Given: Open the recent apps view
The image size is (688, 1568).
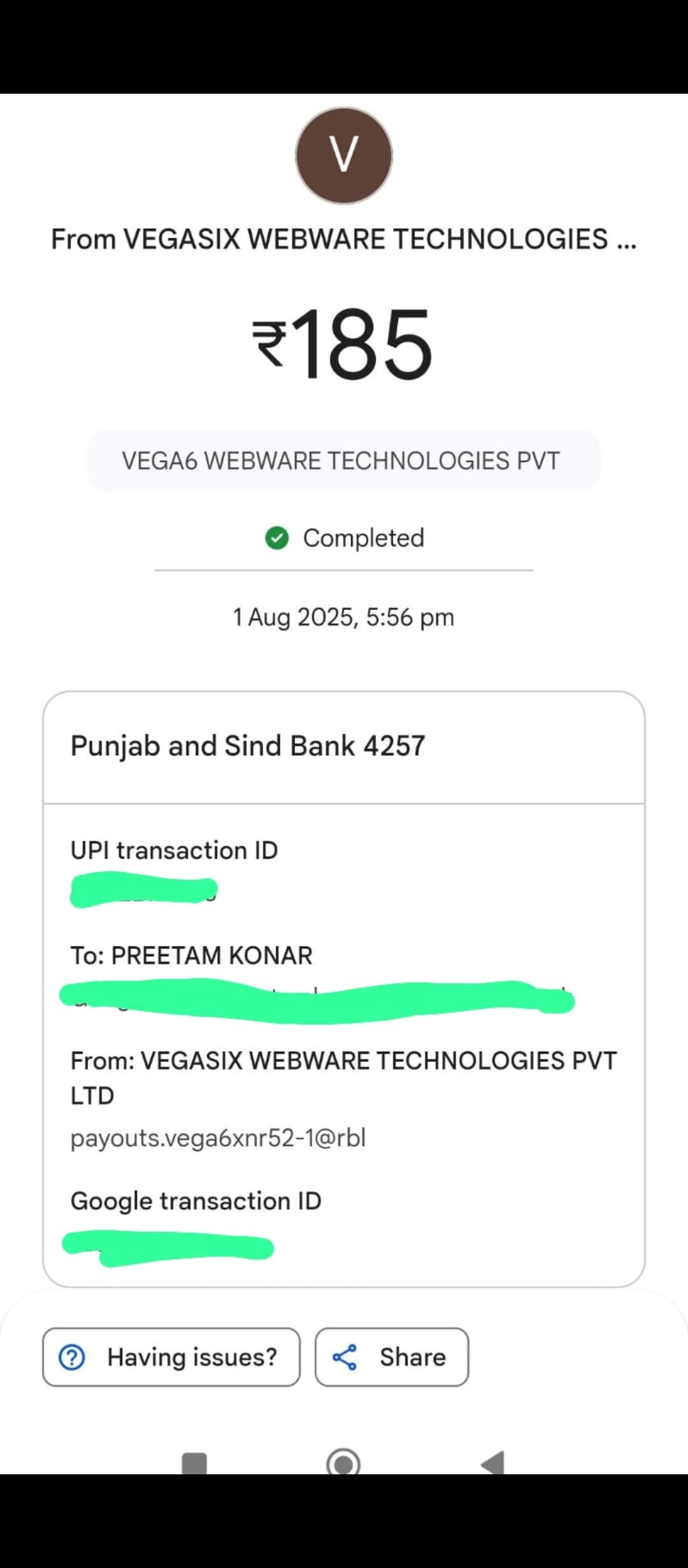Looking at the screenshot, I should click(x=194, y=1463).
